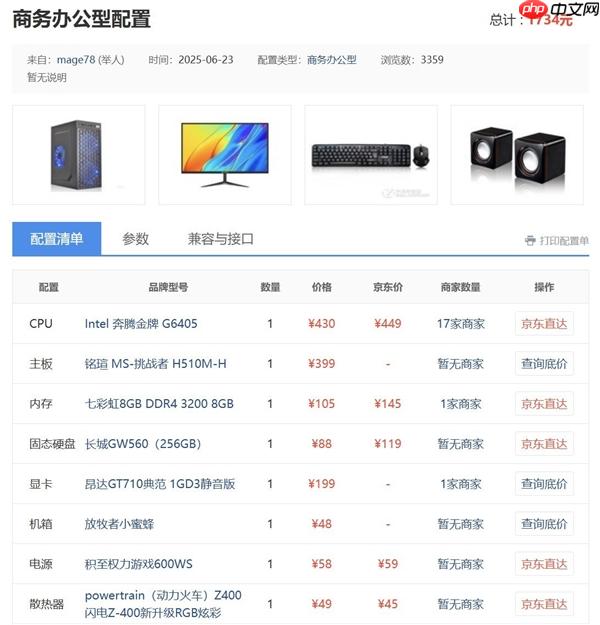Check 查询底价 for the 显卡 row
The image size is (600, 625).
click(x=544, y=484)
